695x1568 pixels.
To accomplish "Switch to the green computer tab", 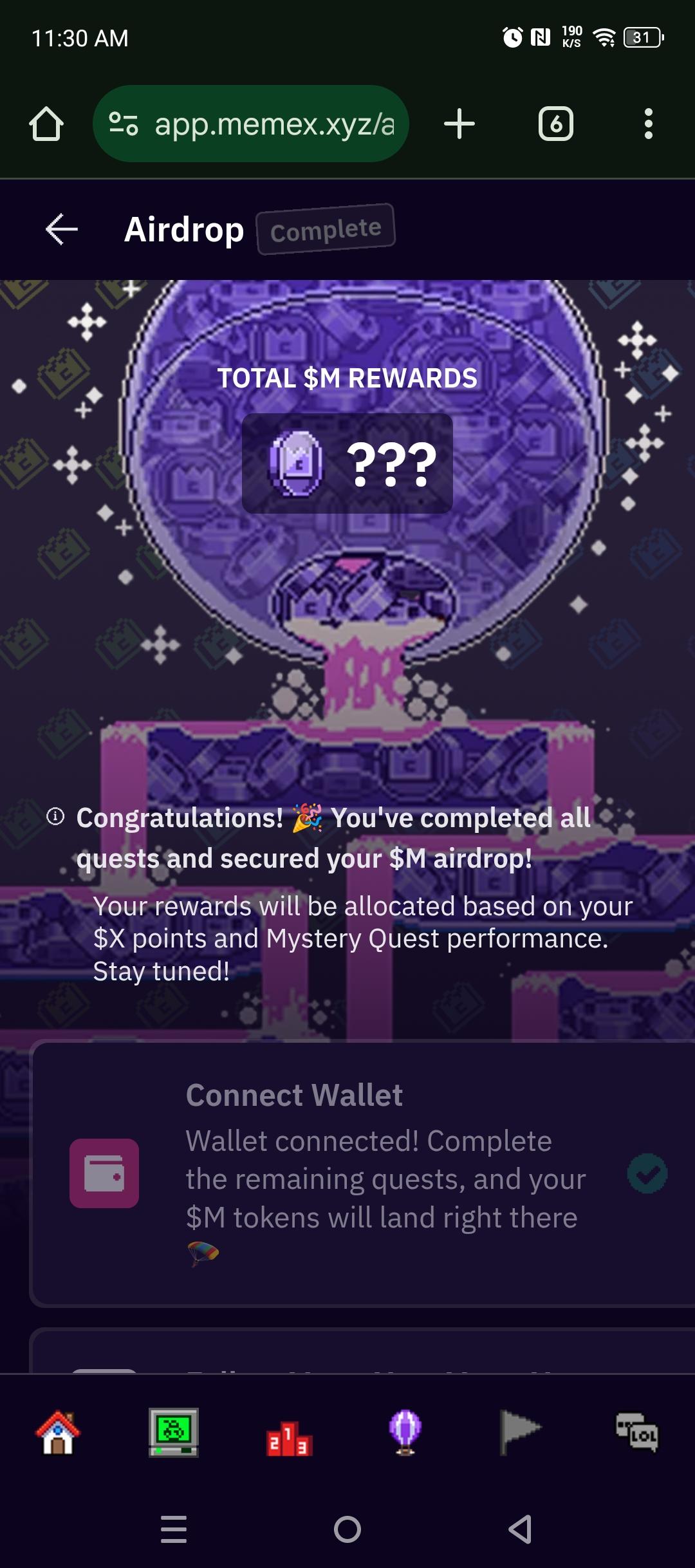I will tap(174, 1432).
